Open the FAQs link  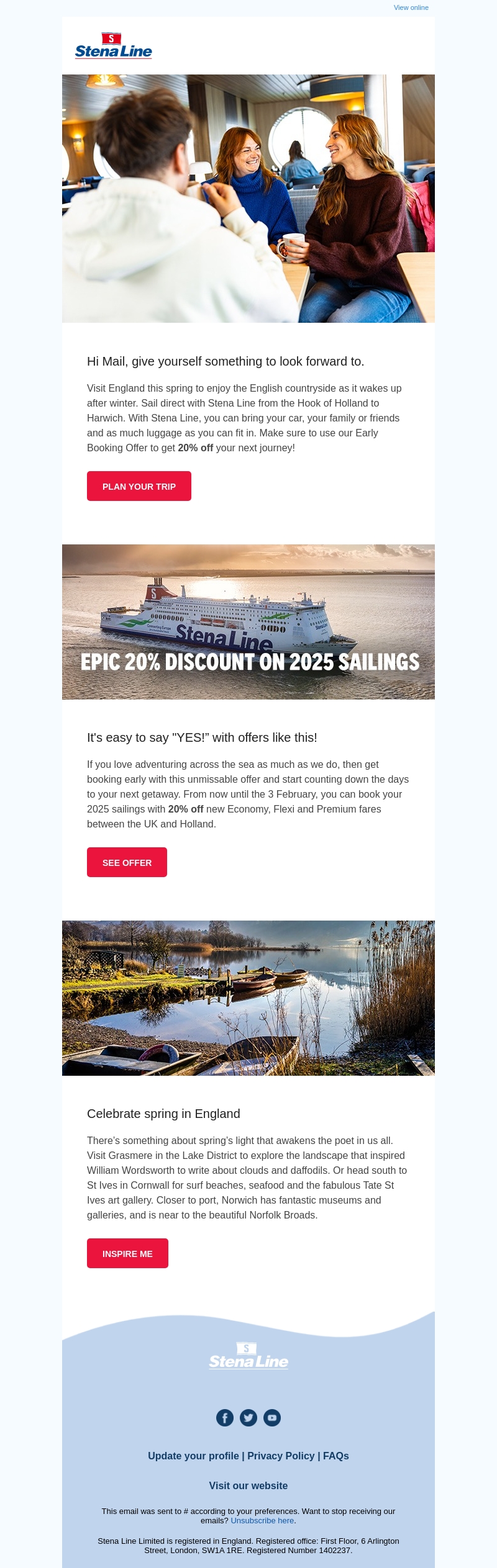[x=336, y=1456]
